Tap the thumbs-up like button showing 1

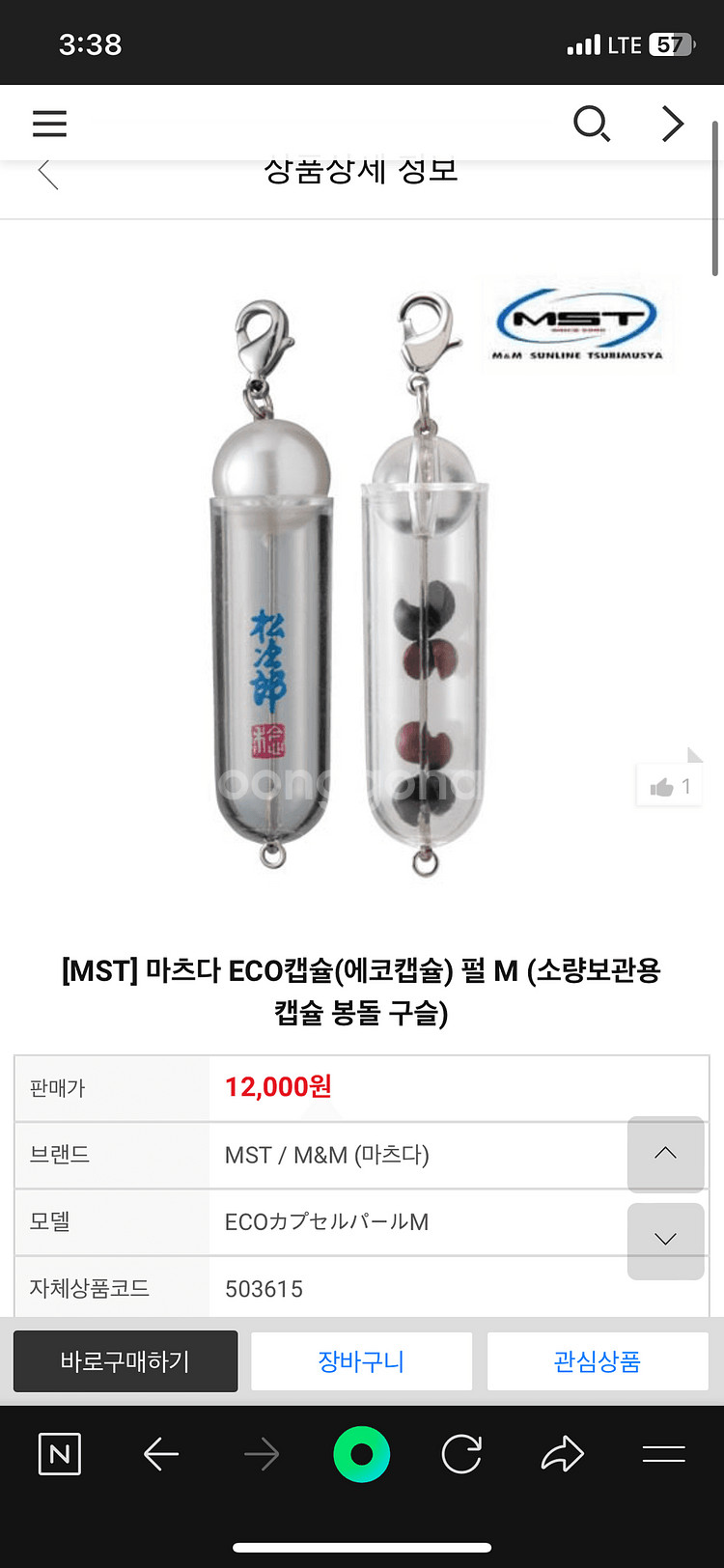click(x=668, y=784)
